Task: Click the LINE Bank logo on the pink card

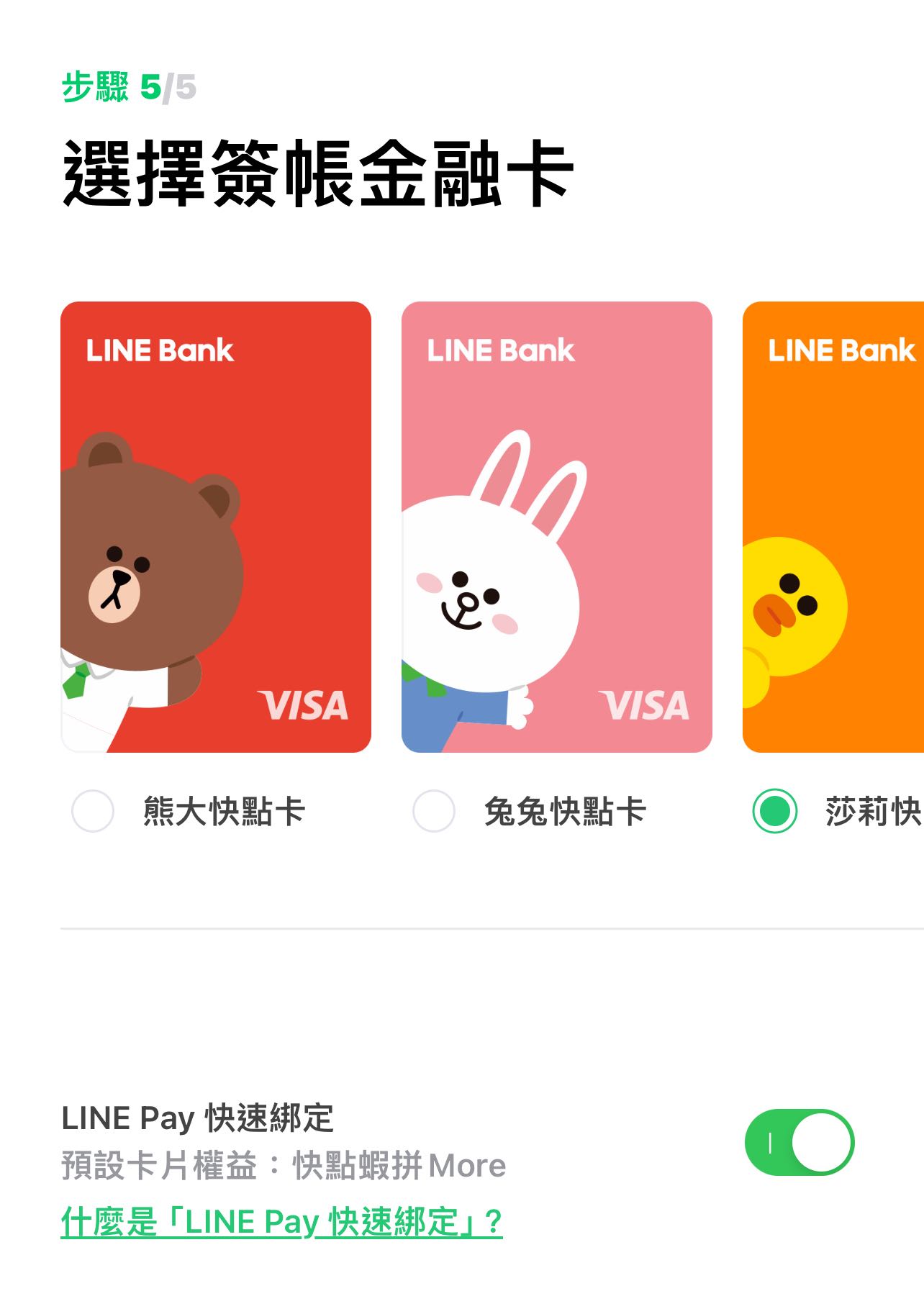Action: point(501,350)
